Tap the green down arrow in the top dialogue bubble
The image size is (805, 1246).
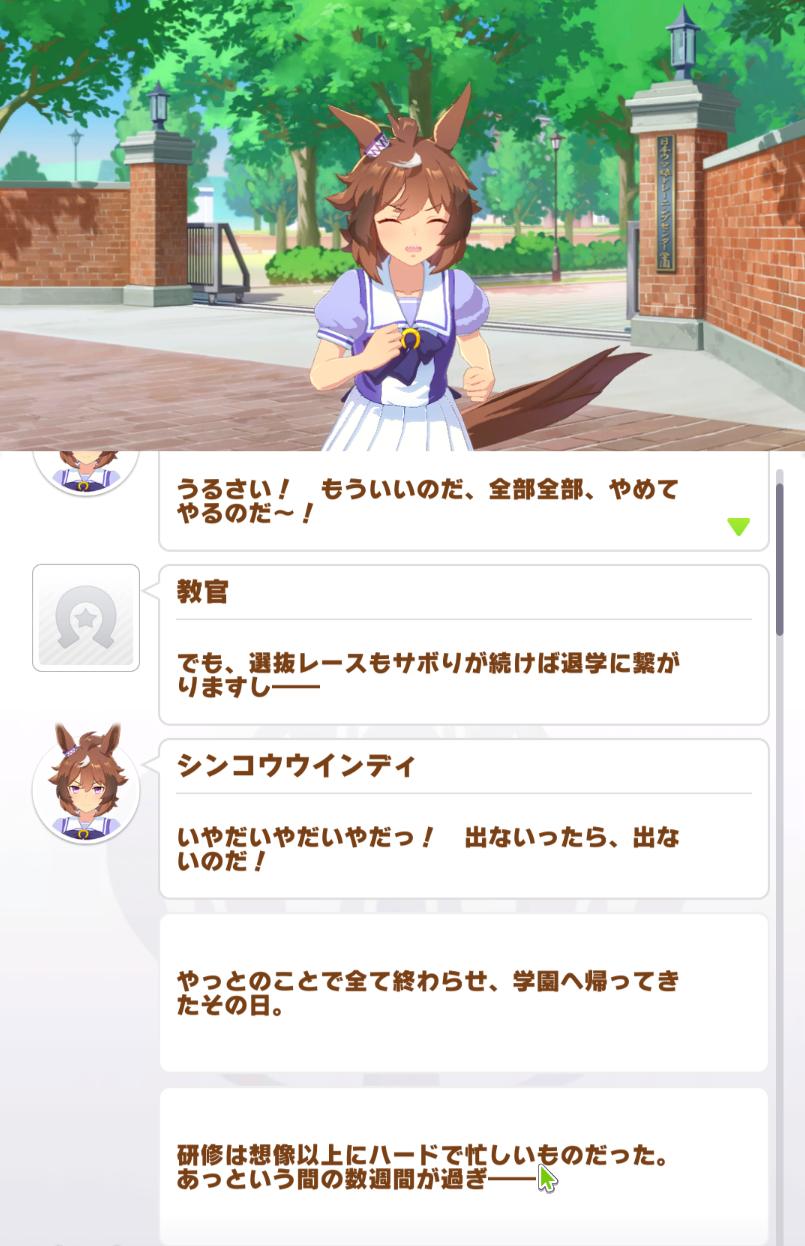point(738,527)
